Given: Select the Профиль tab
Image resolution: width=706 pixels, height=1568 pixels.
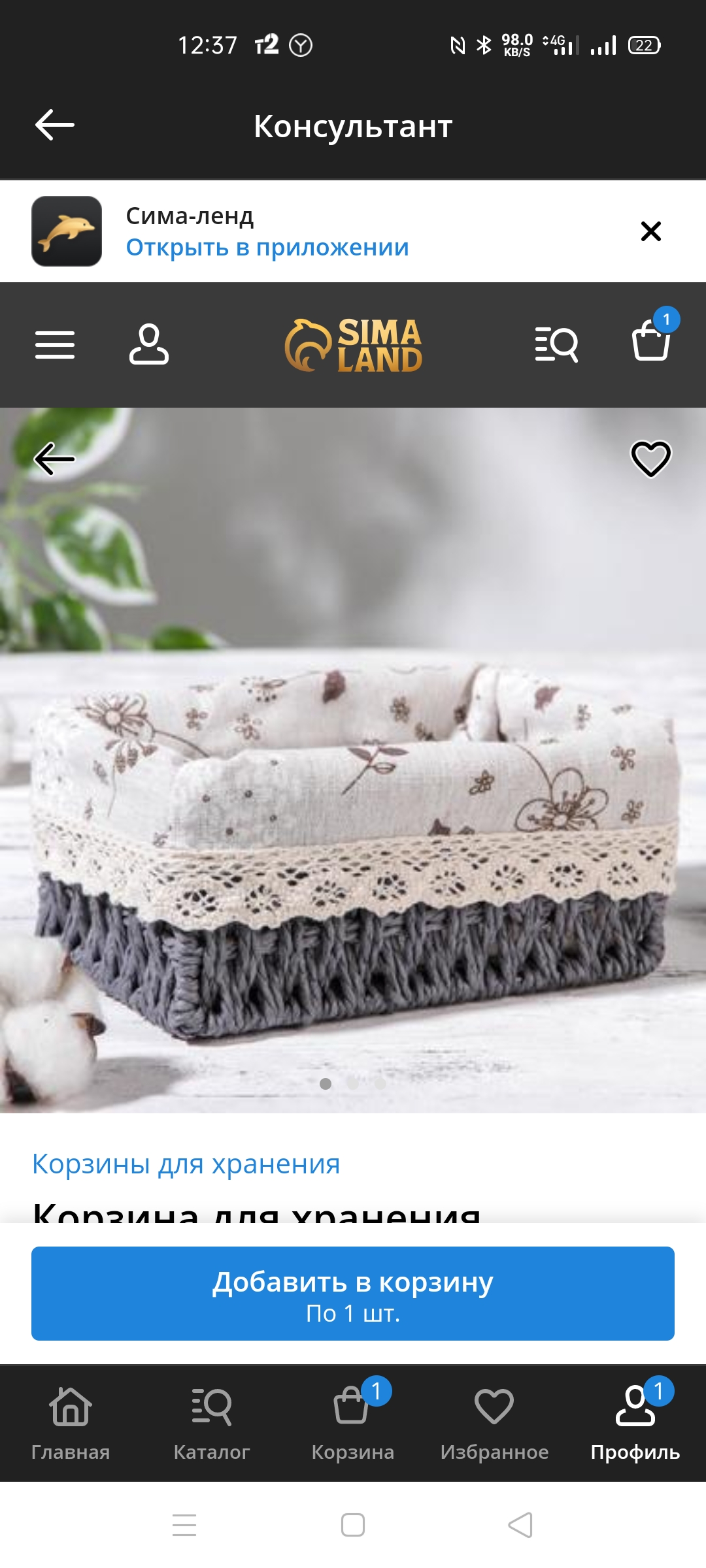Looking at the screenshot, I should click(x=635, y=1424).
